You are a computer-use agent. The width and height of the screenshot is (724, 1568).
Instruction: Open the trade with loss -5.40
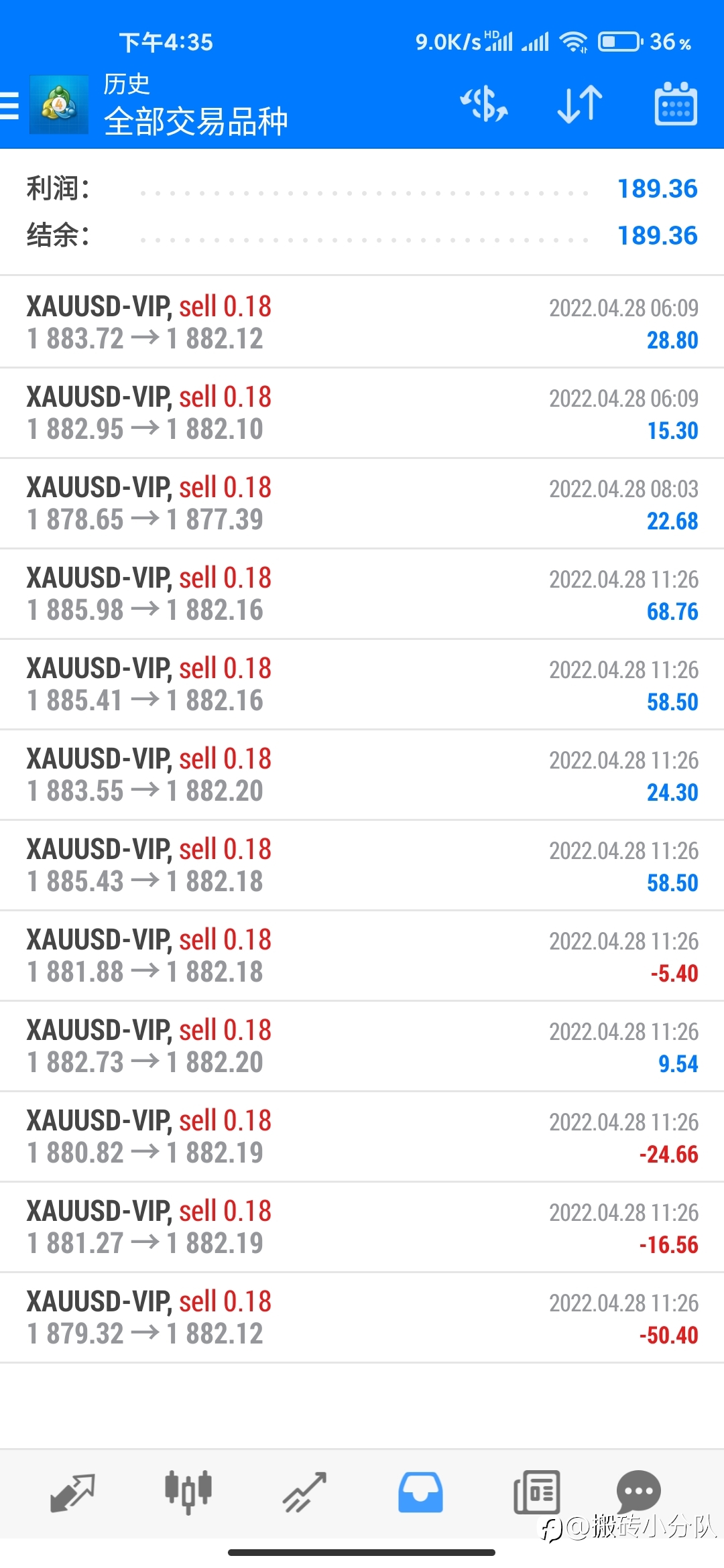362,956
